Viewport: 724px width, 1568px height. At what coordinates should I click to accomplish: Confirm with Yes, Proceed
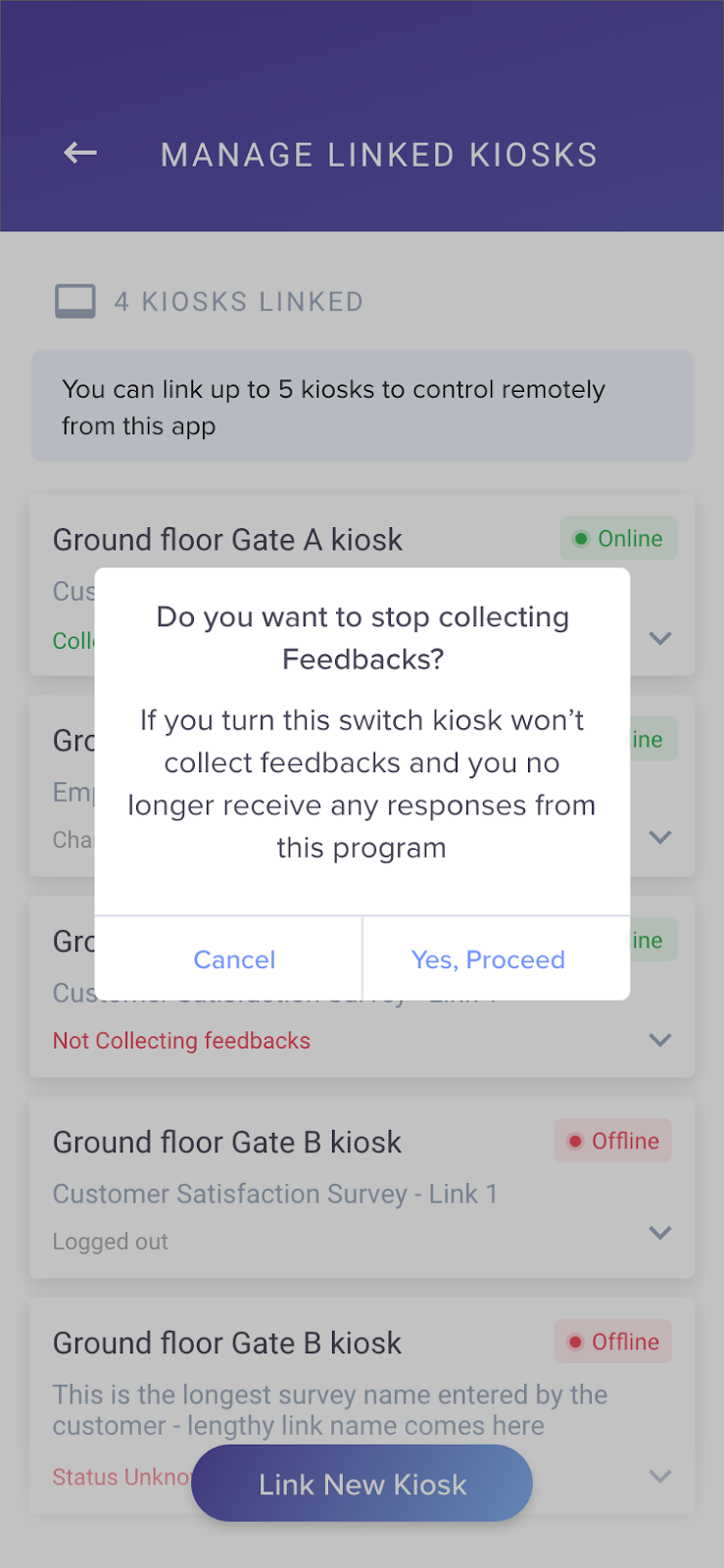(x=488, y=959)
